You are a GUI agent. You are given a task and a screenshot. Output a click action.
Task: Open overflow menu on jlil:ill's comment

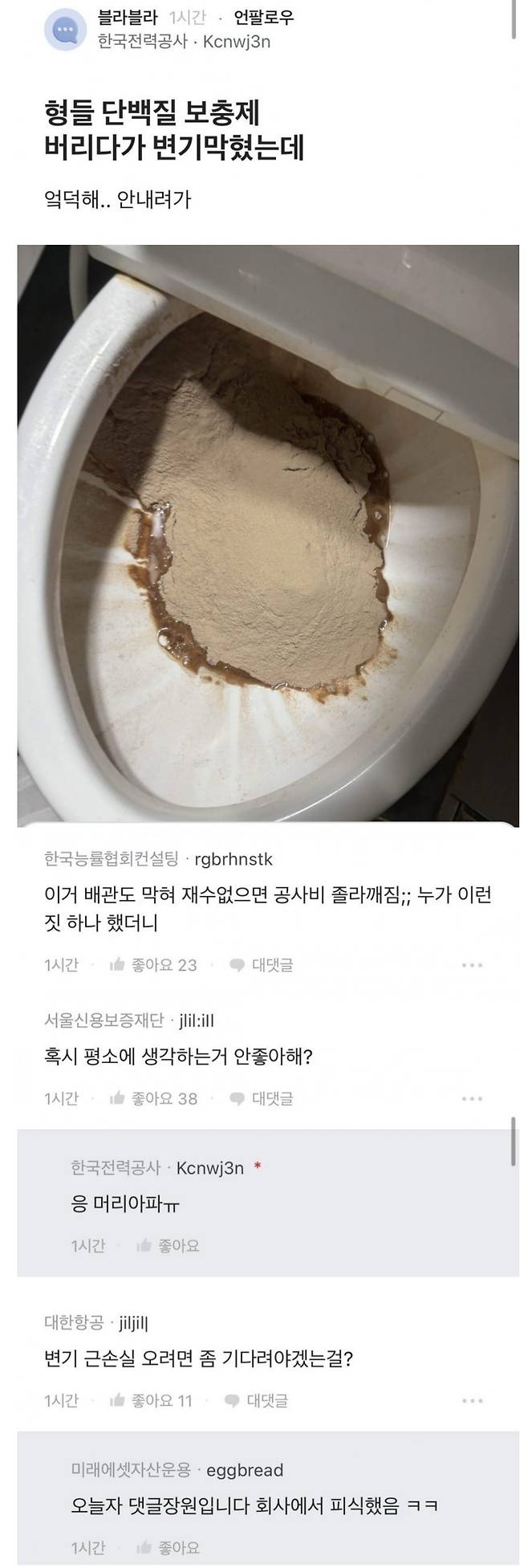tap(472, 1098)
